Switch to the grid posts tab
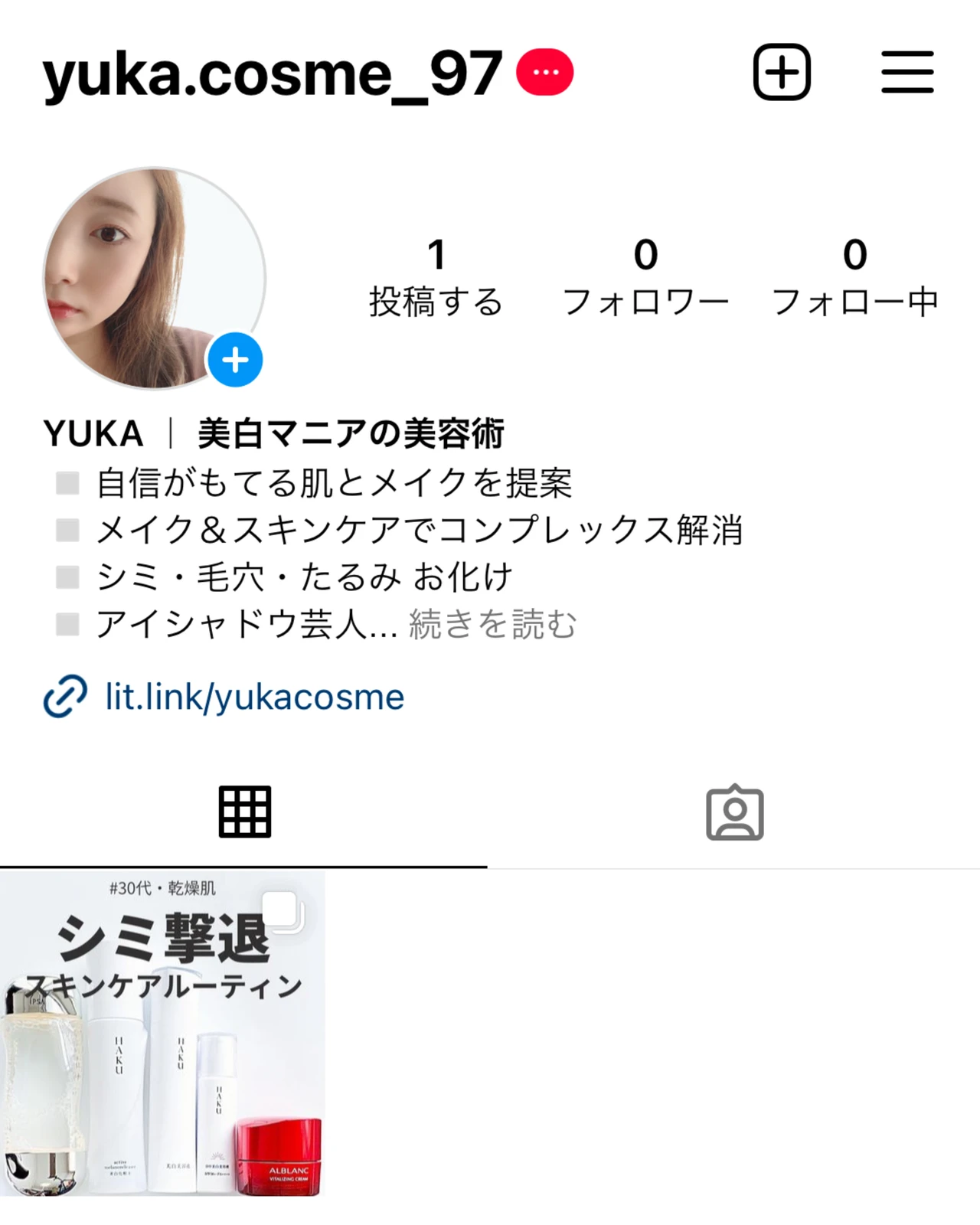 pos(243,813)
